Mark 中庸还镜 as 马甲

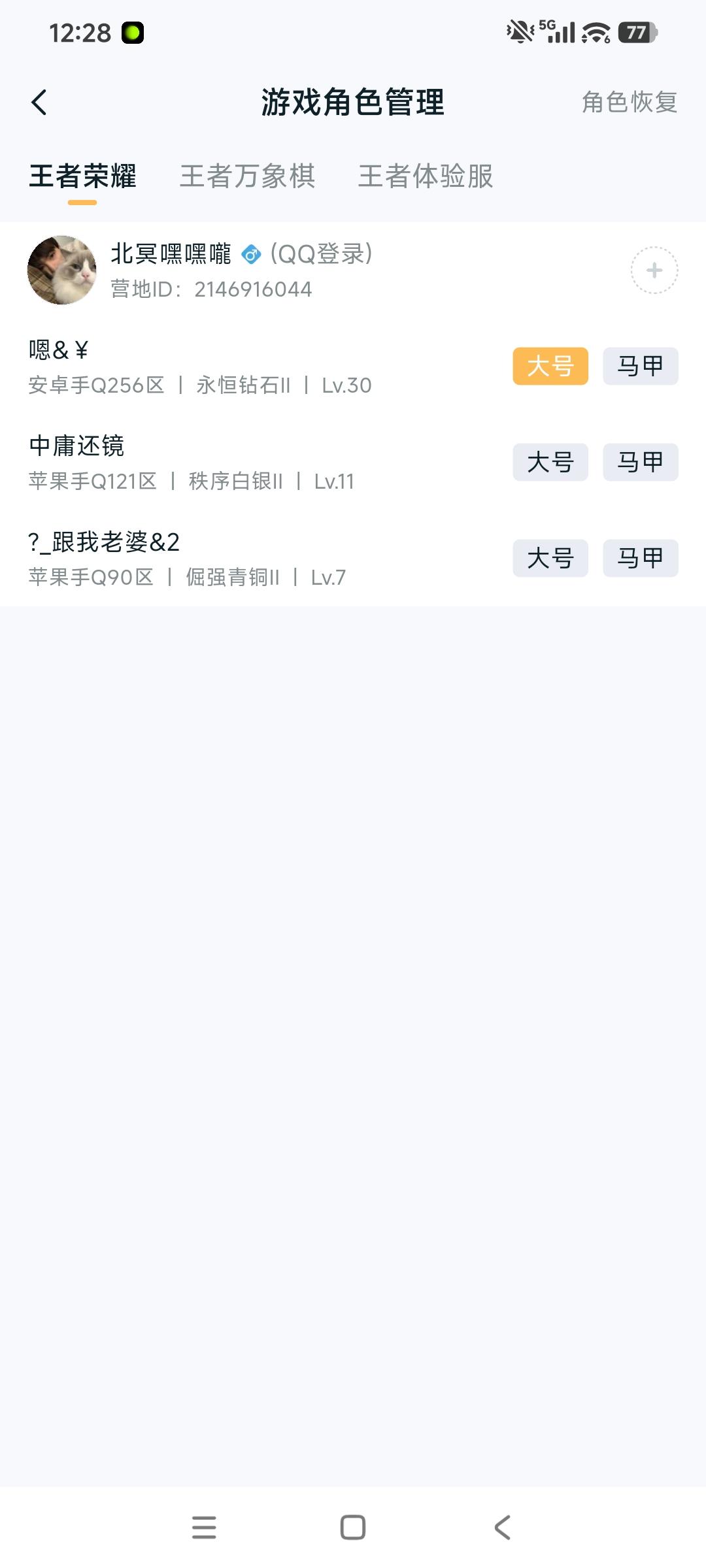pos(639,461)
